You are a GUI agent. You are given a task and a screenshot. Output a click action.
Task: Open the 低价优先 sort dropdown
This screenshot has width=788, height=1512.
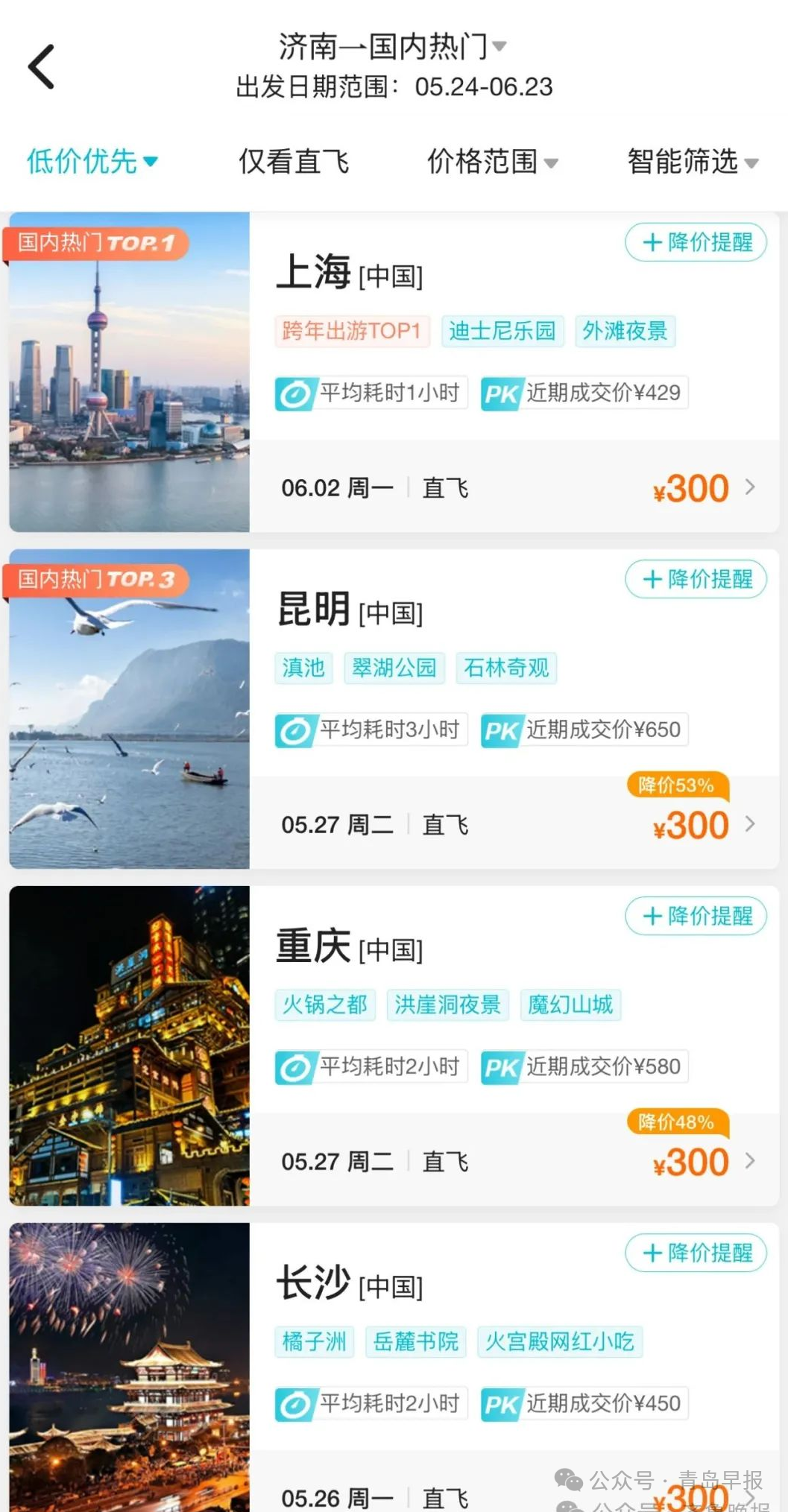click(x=92, y=162)
